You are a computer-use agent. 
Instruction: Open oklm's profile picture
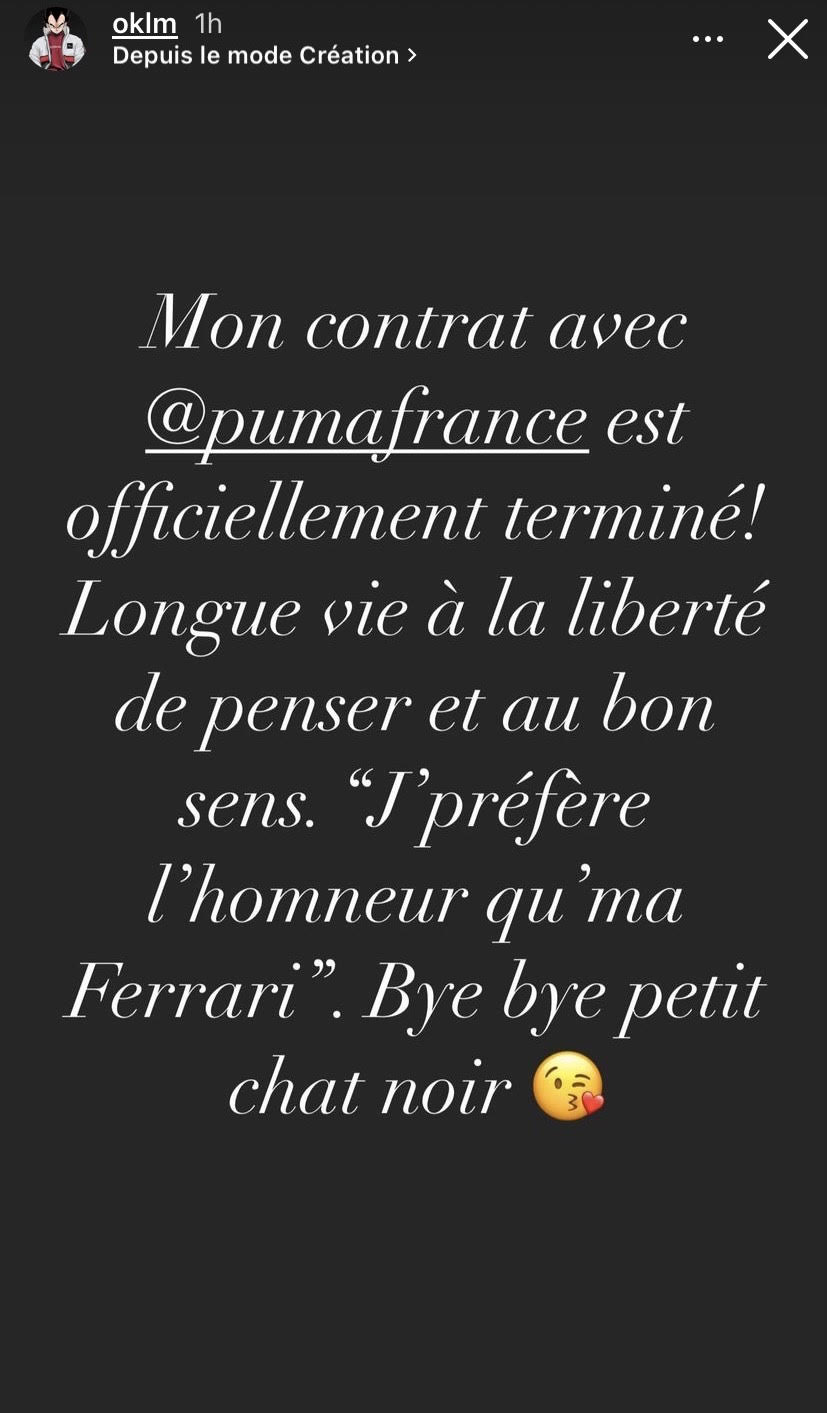point(56,40)
